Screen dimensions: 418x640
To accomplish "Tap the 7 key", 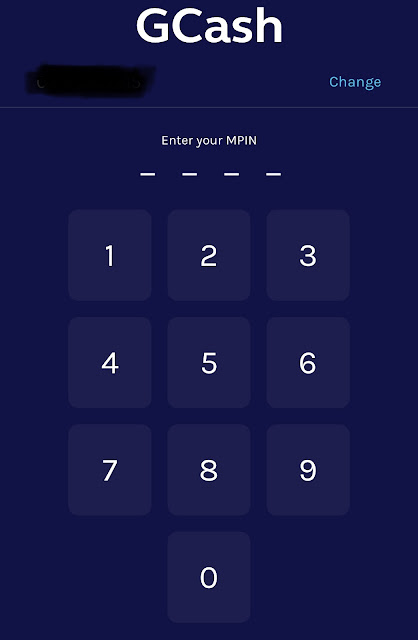I will (110, 470).
